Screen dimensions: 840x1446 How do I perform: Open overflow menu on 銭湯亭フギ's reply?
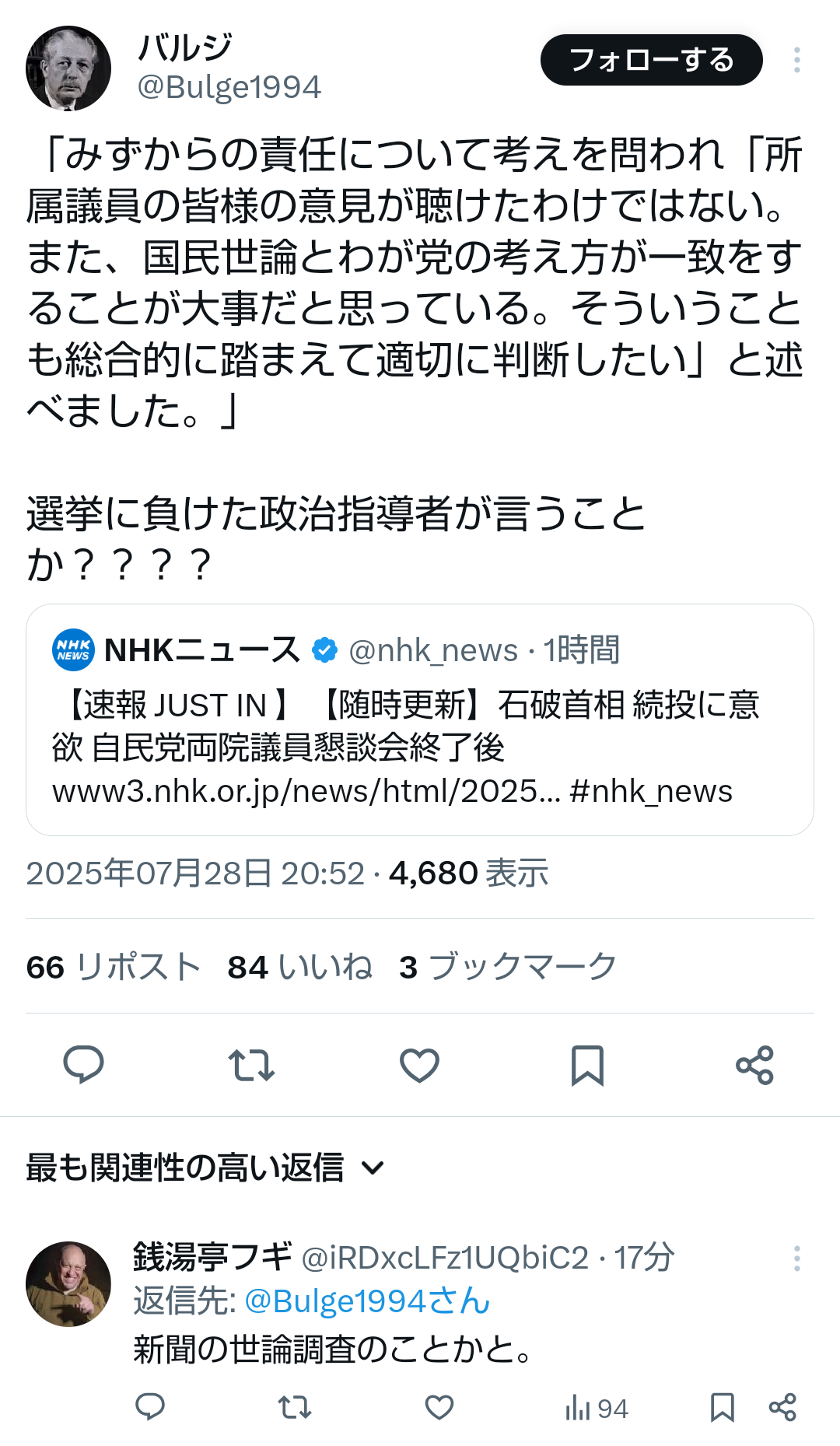tap(797, 1258)
